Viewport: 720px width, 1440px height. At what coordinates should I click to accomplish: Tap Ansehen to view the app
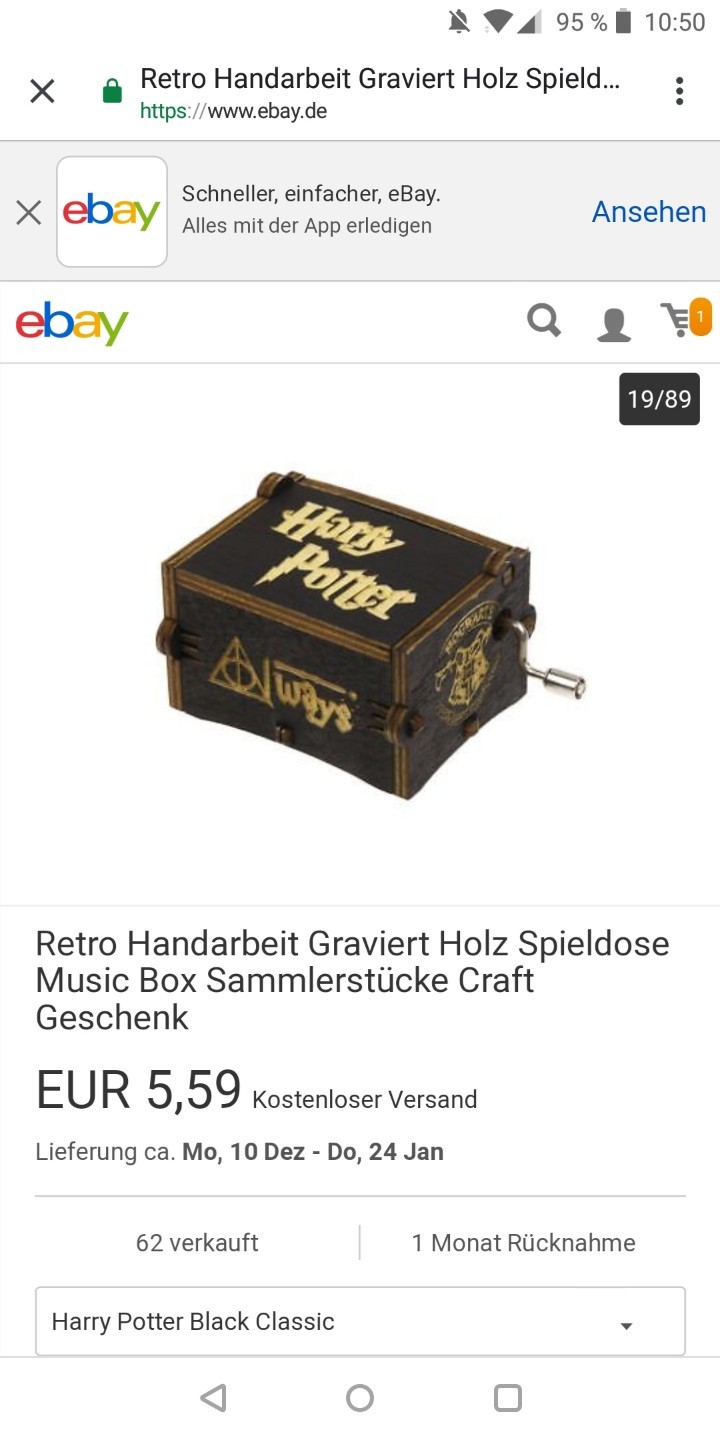[x=649, y=212]
